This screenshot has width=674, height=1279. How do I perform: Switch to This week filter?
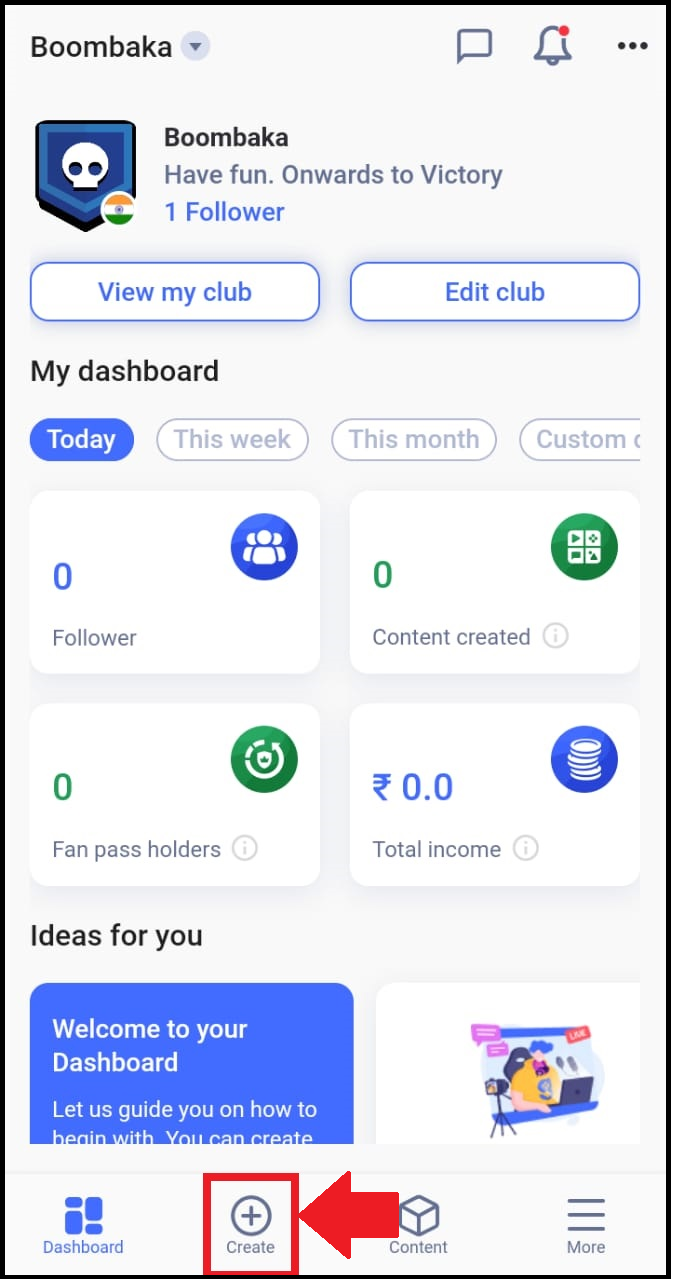point(232,439)
